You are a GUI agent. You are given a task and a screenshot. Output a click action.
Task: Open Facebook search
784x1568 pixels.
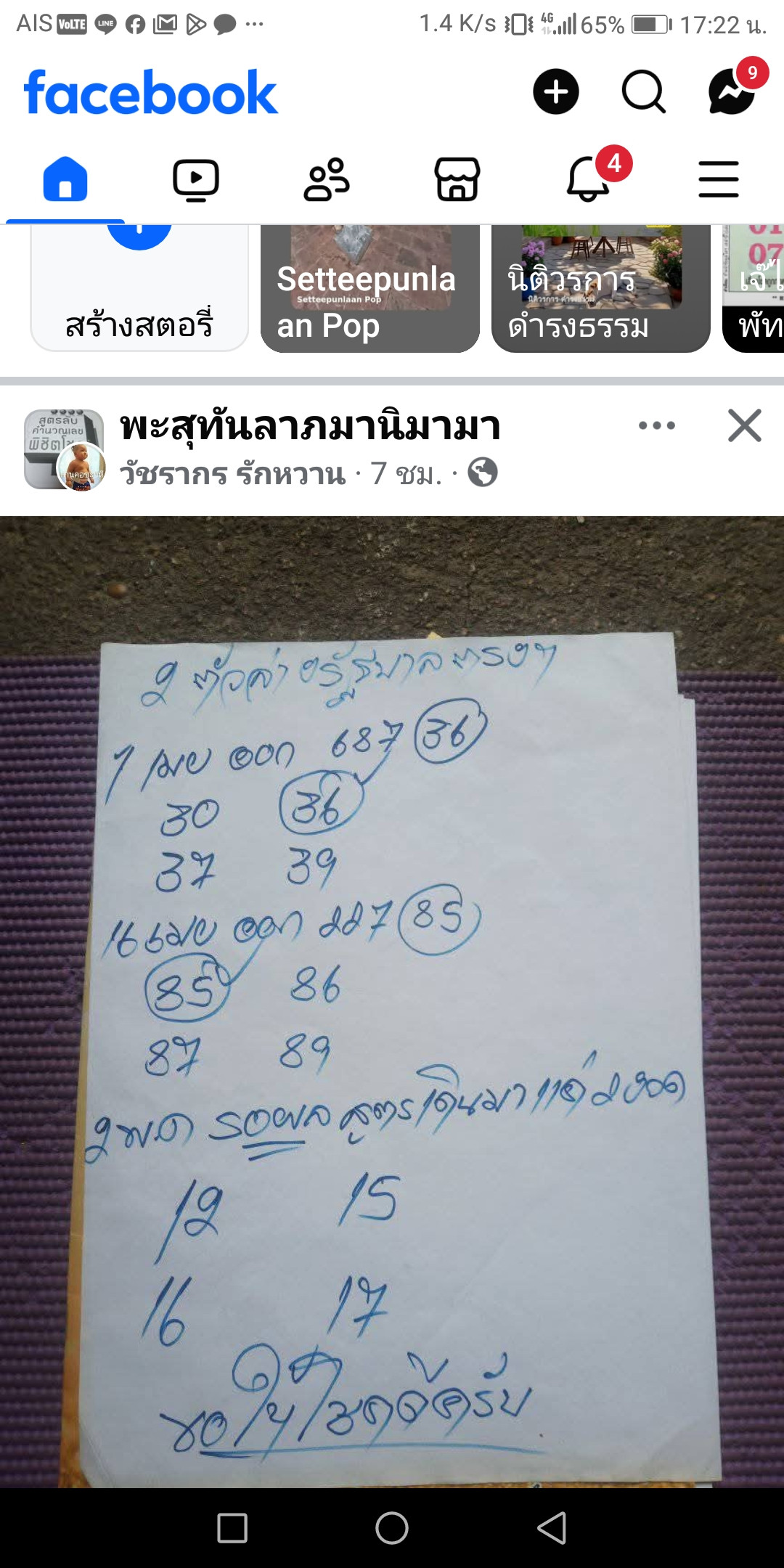pyautogui.click(x=644, y=92)
